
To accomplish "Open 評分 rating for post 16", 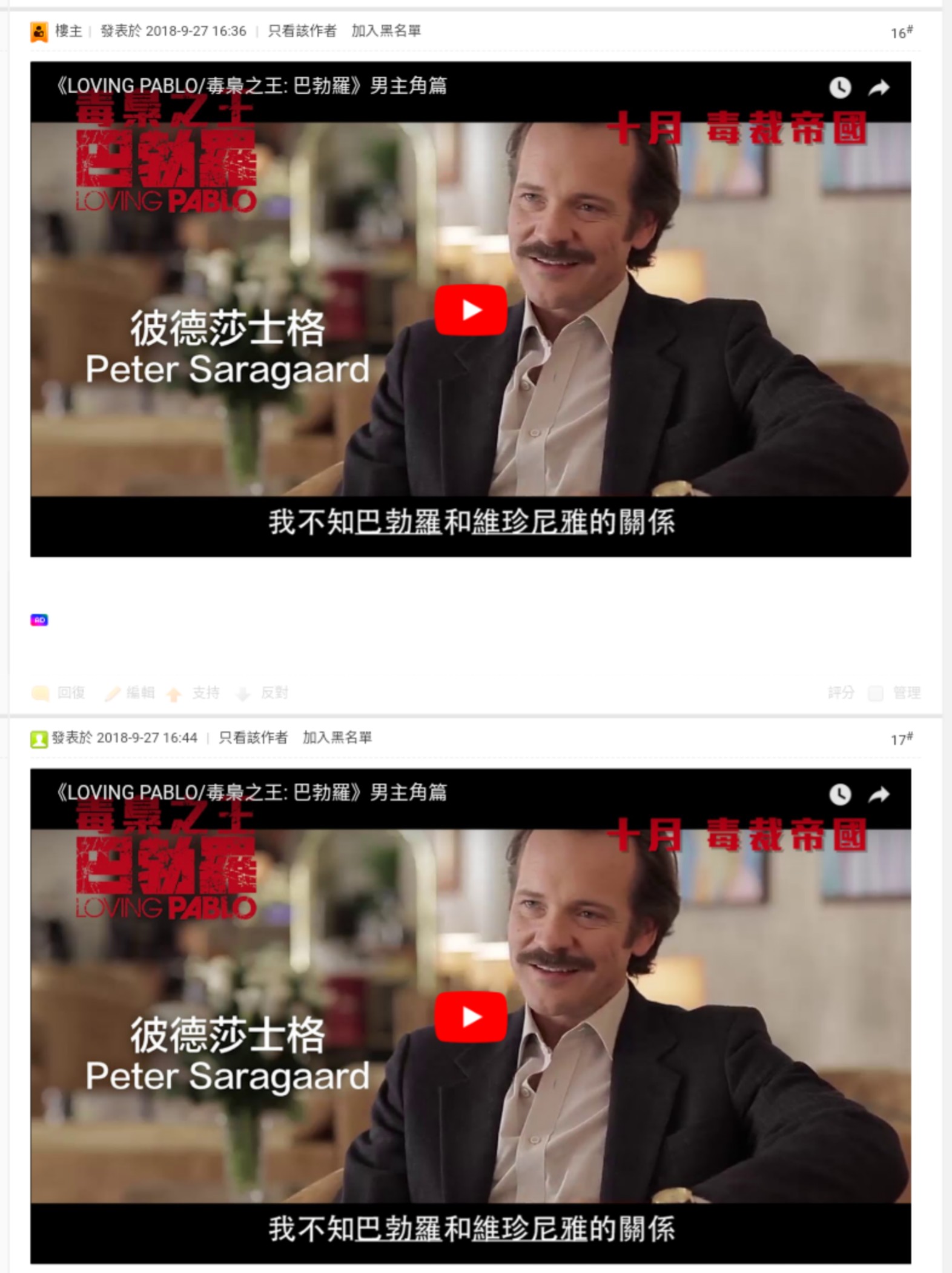I will (x=841, y=693).
